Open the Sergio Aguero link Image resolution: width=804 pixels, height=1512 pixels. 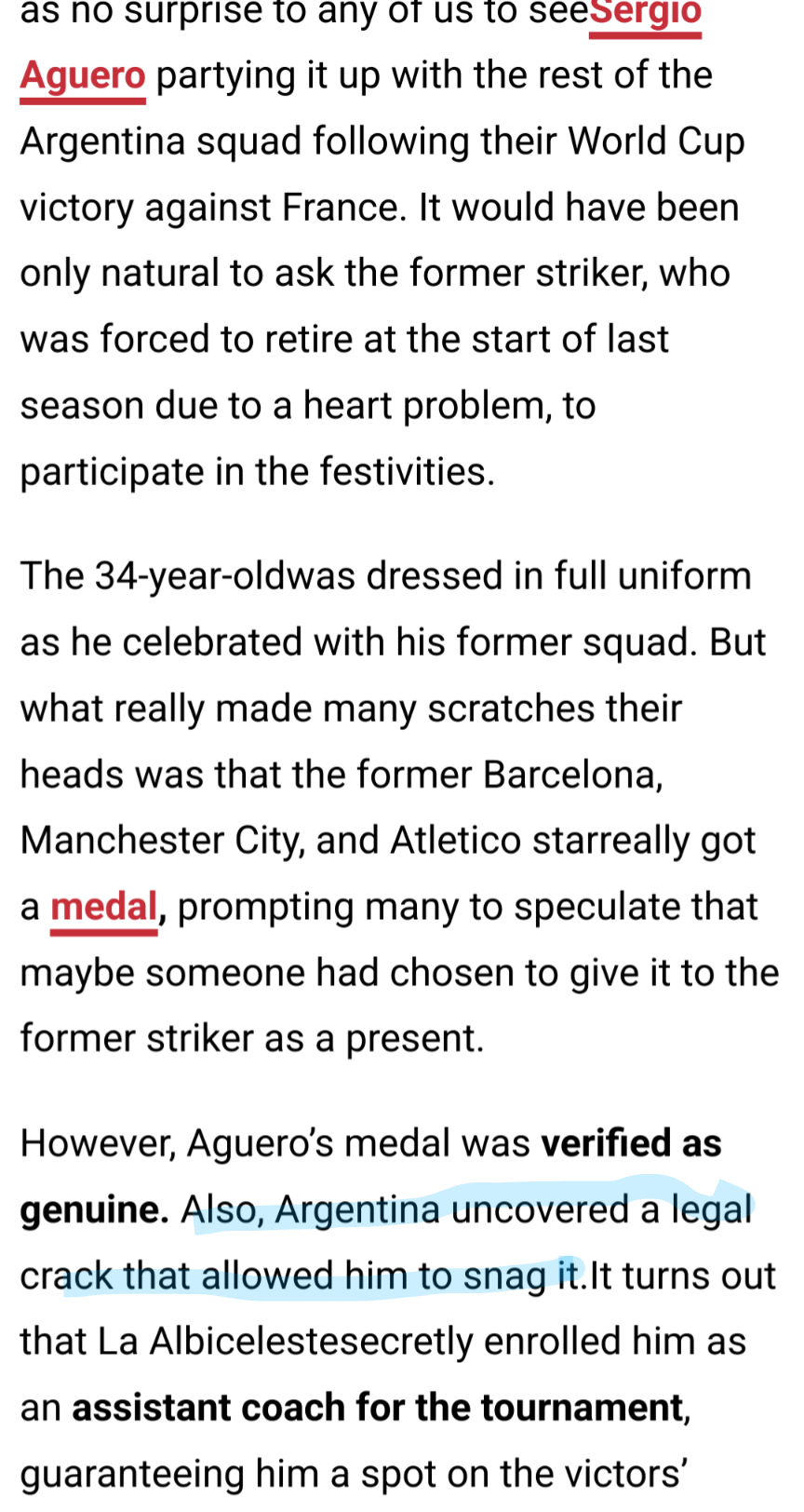coord(83,75)
